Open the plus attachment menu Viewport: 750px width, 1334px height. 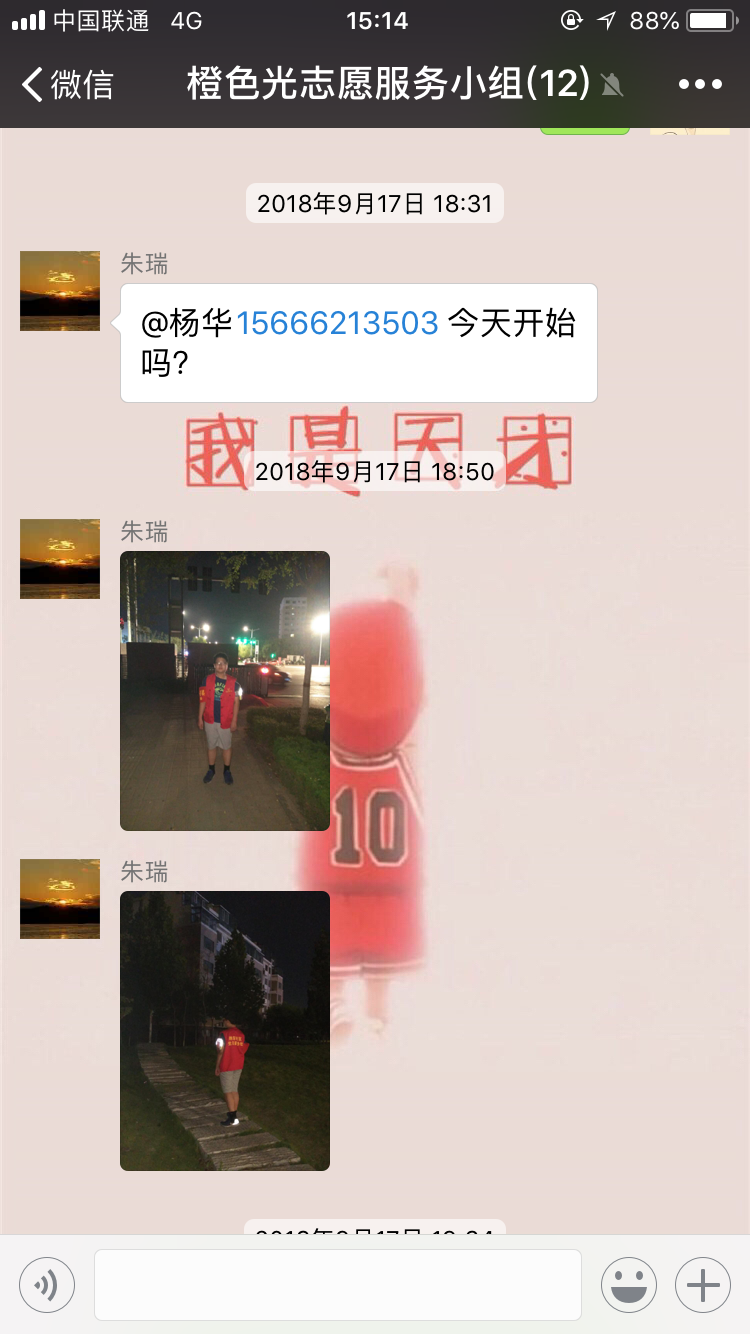703,1285
